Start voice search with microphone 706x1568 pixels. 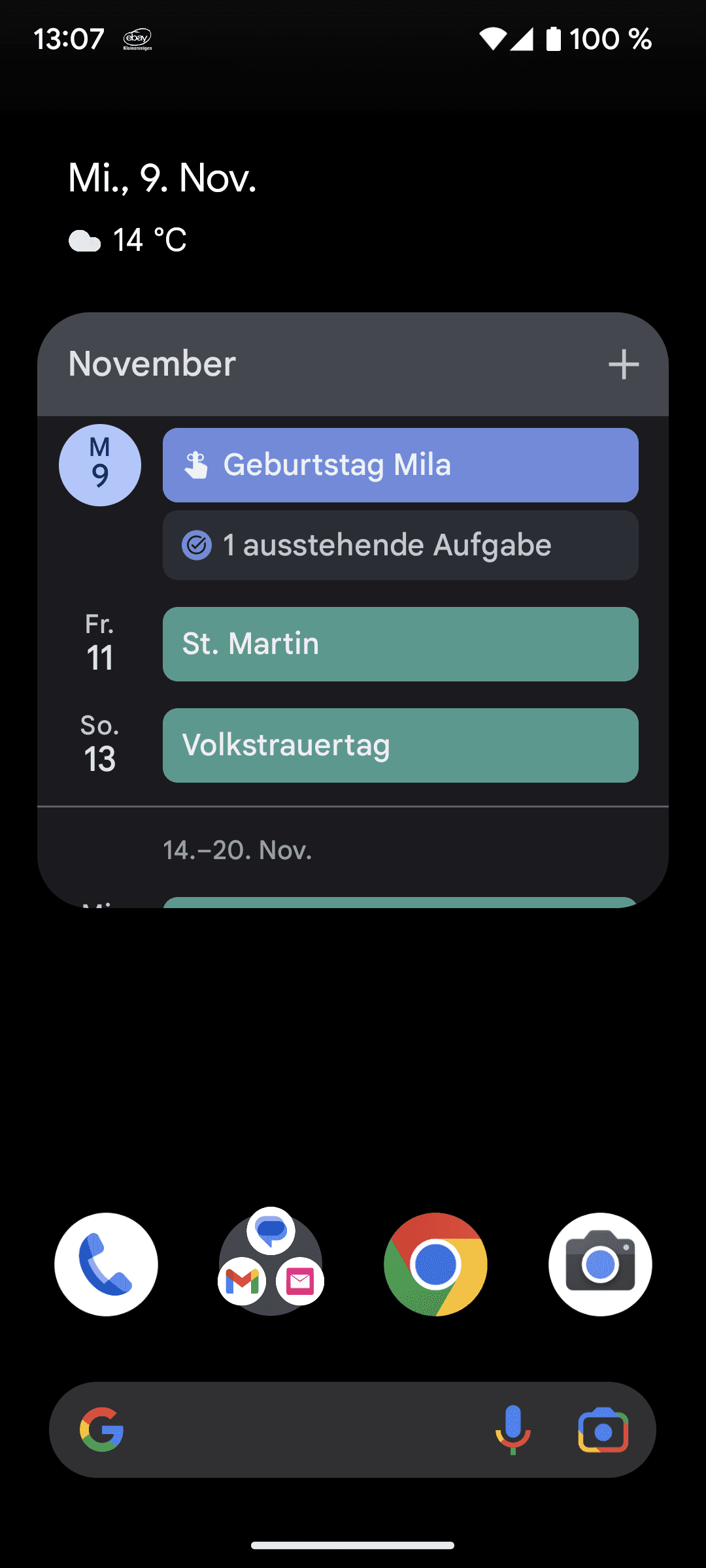(x=513, y=1429)
